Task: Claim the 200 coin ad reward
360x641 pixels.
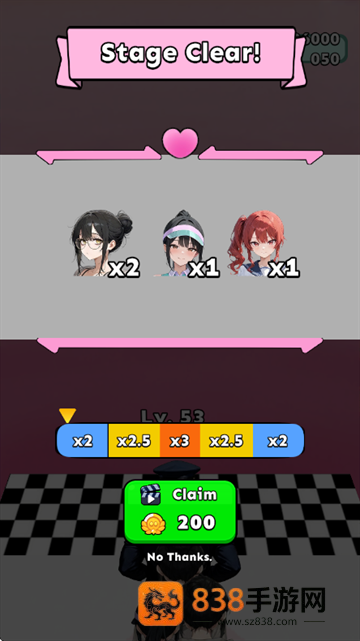Action: point(180,511)
